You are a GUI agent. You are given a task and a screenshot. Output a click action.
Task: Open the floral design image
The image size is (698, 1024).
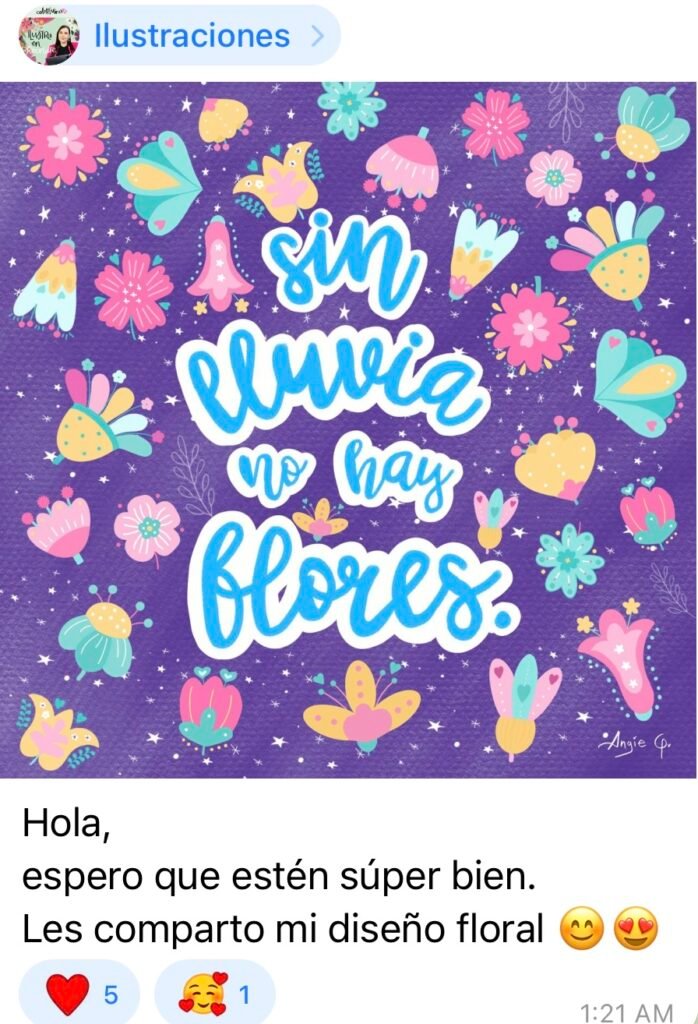(349, 430)
